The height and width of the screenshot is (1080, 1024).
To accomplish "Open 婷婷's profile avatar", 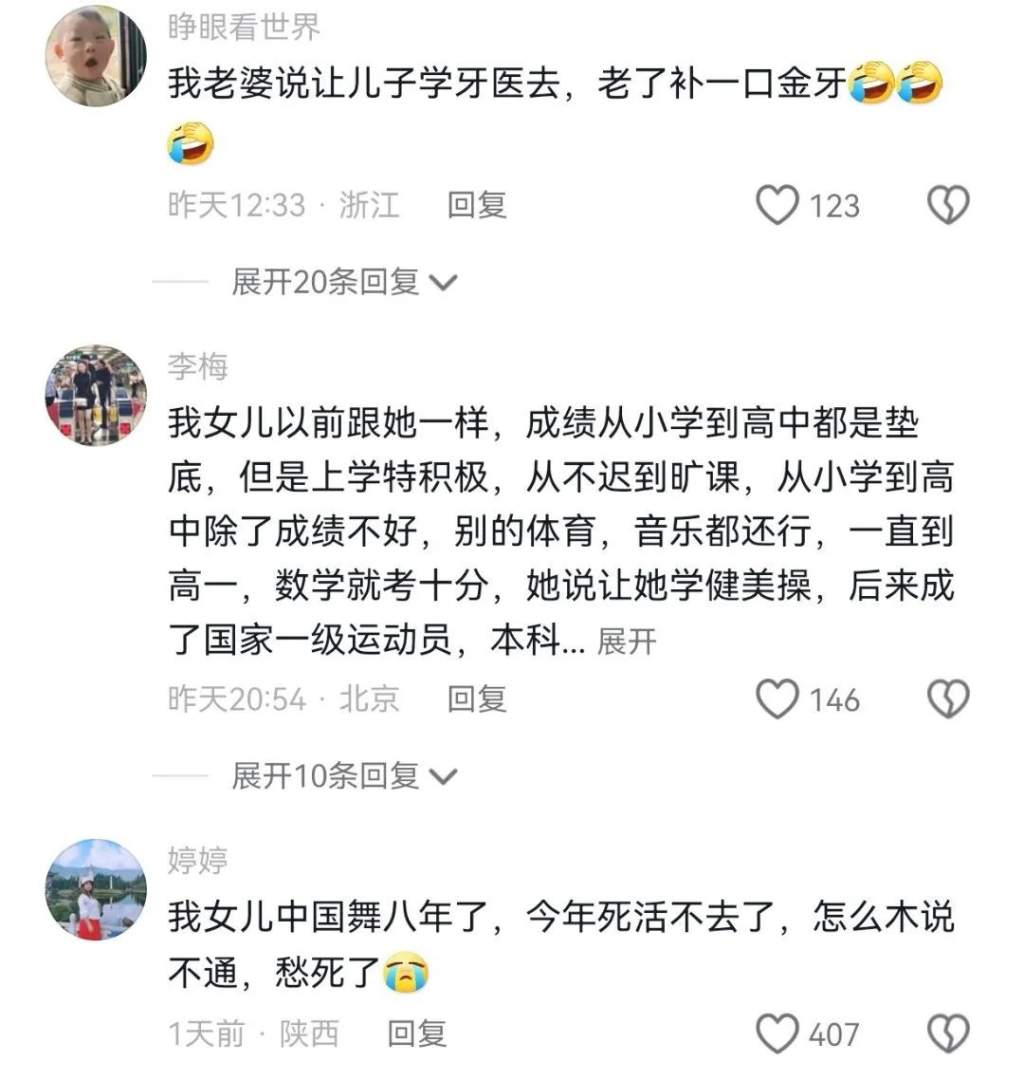I will [x=96, y=889].
